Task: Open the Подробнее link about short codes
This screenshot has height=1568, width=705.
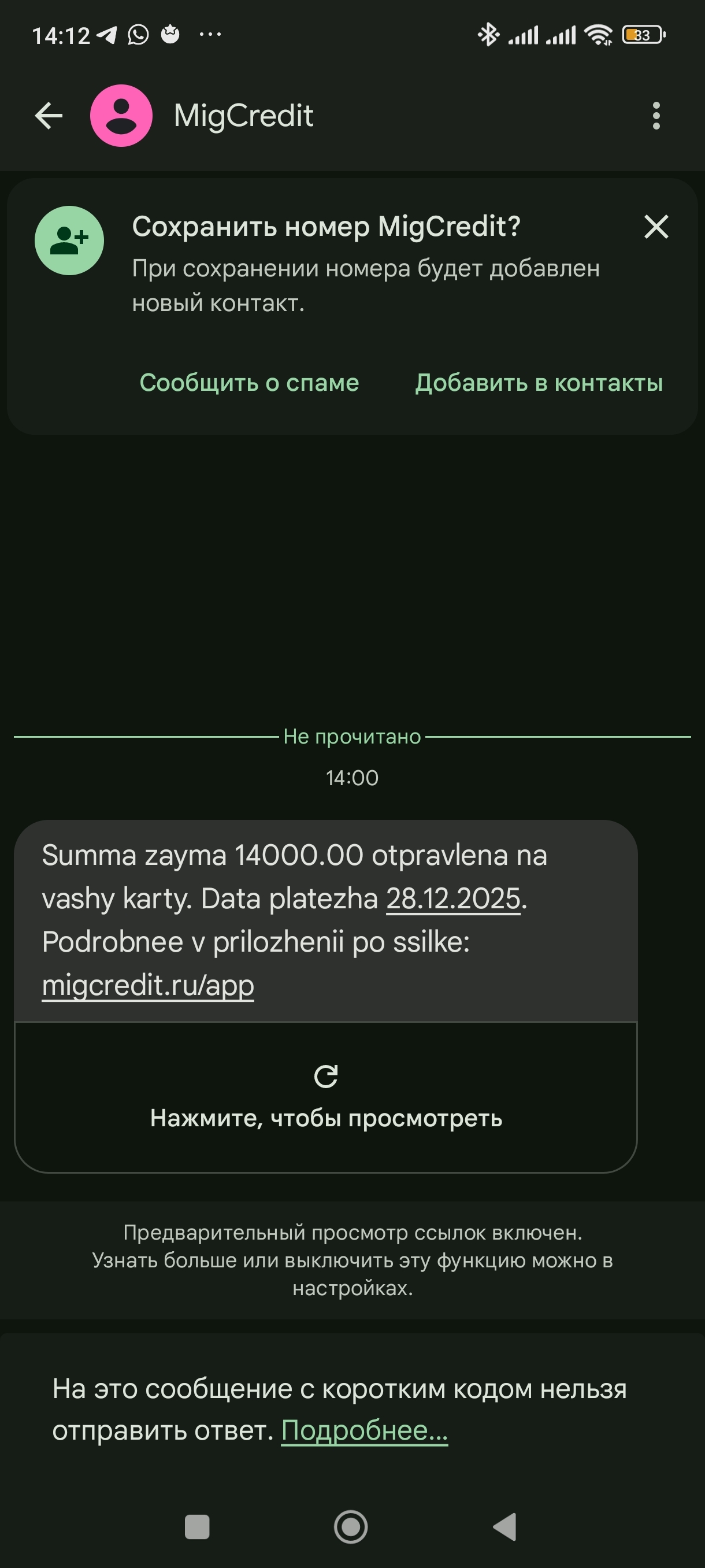Action: (x=365, y=1430)
